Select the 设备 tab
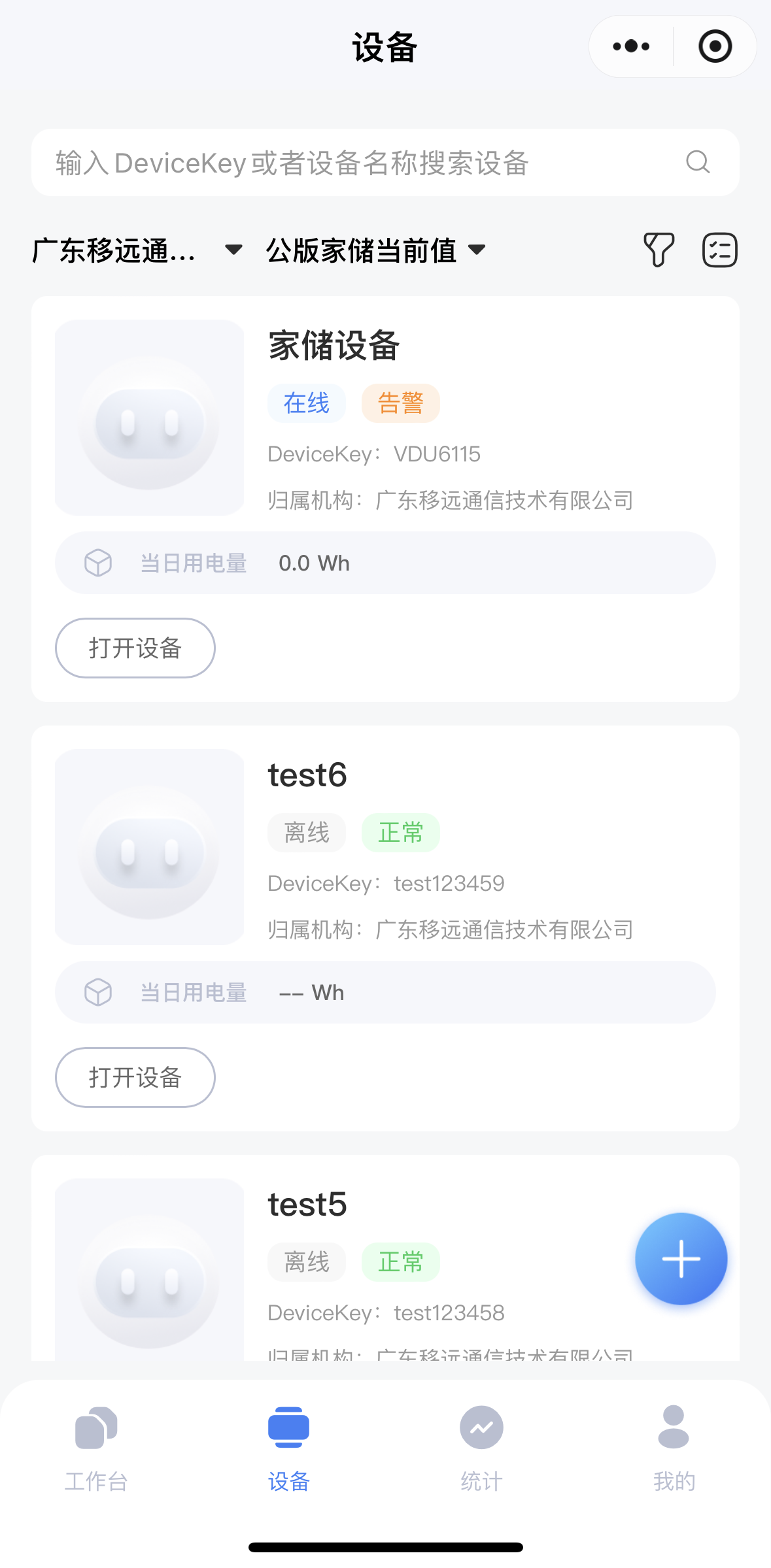Image resolution: width=771 pixels, height=1568 pixels. click(x=288, y=1444)
